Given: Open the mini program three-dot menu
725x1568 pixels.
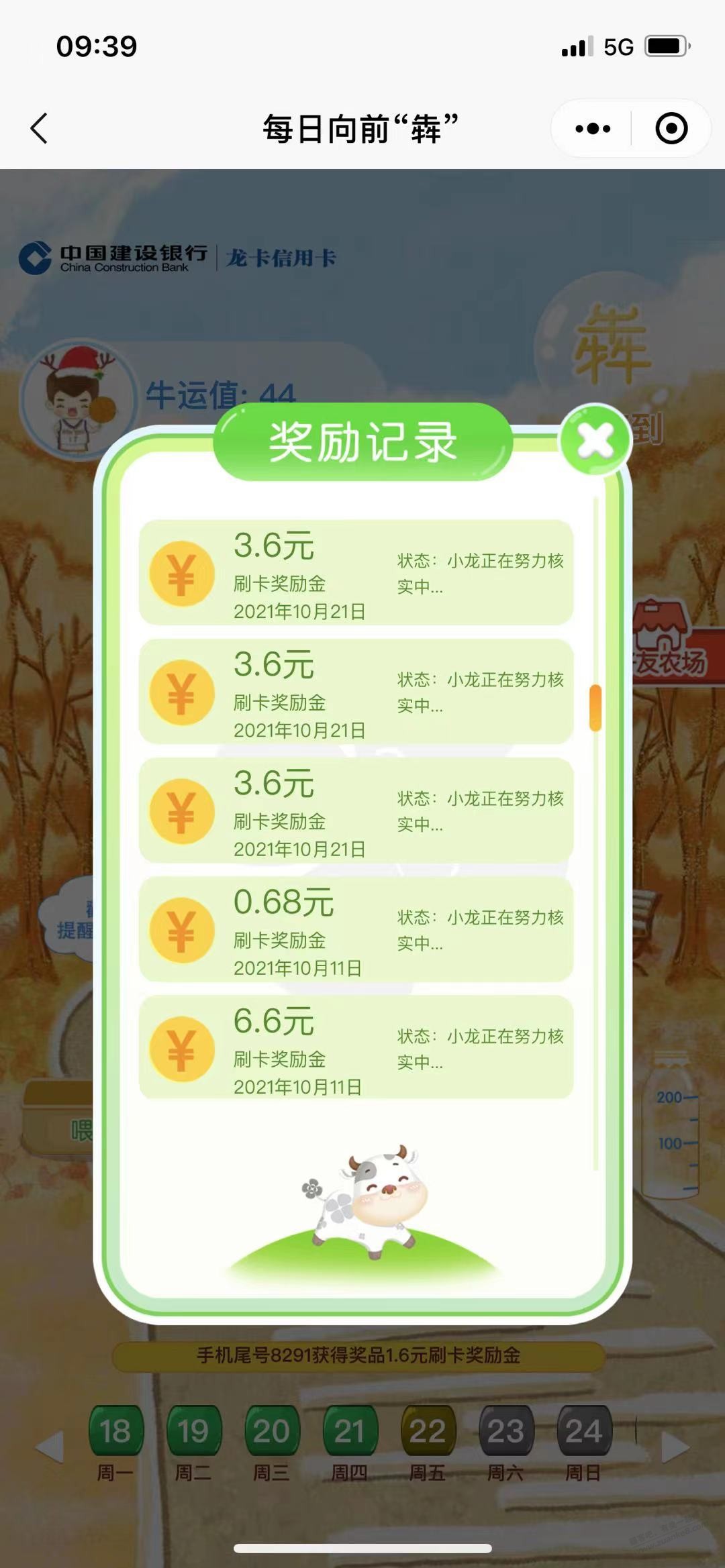Looking at the screenshot, I should (x=592, y=128).
